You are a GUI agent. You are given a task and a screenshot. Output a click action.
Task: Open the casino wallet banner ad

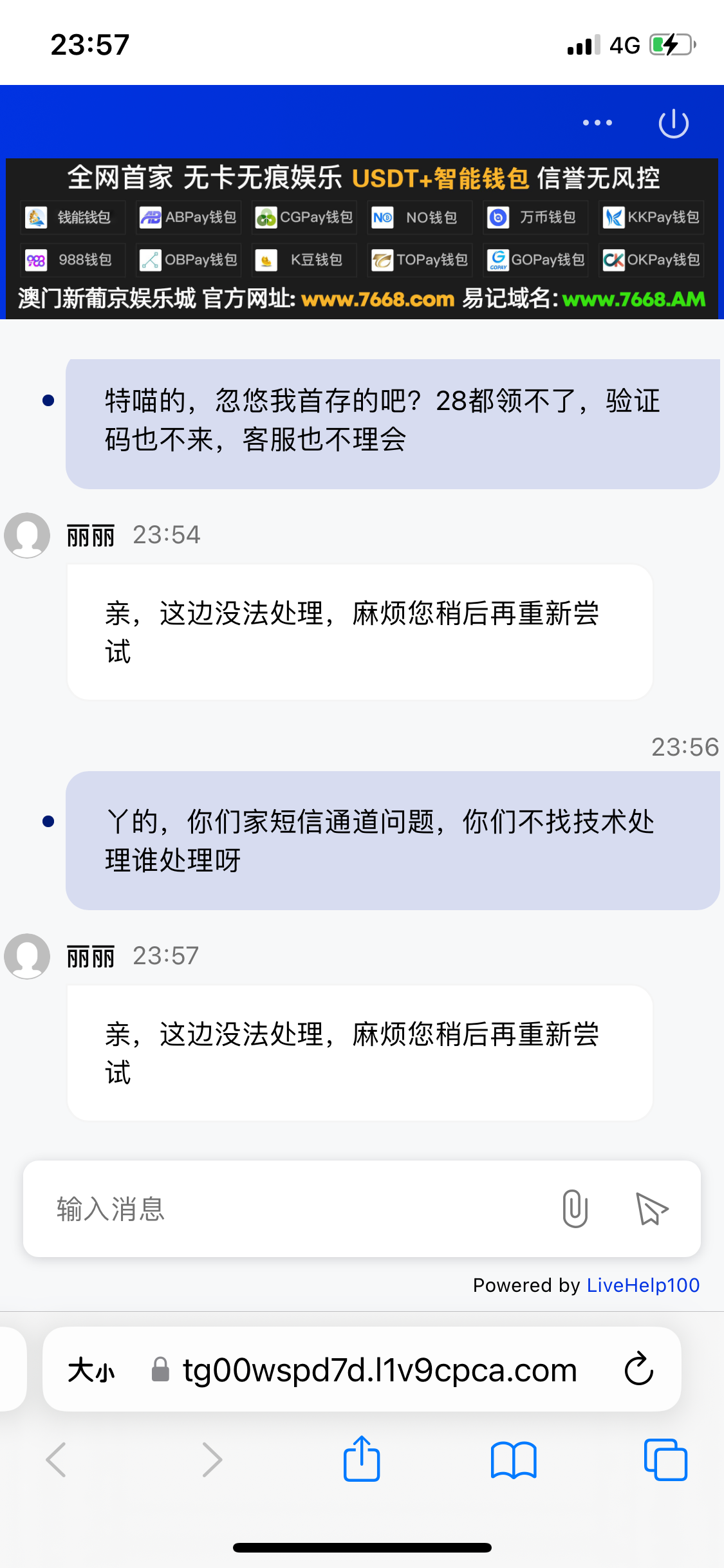pyautogui.click(x=362, y=239)
